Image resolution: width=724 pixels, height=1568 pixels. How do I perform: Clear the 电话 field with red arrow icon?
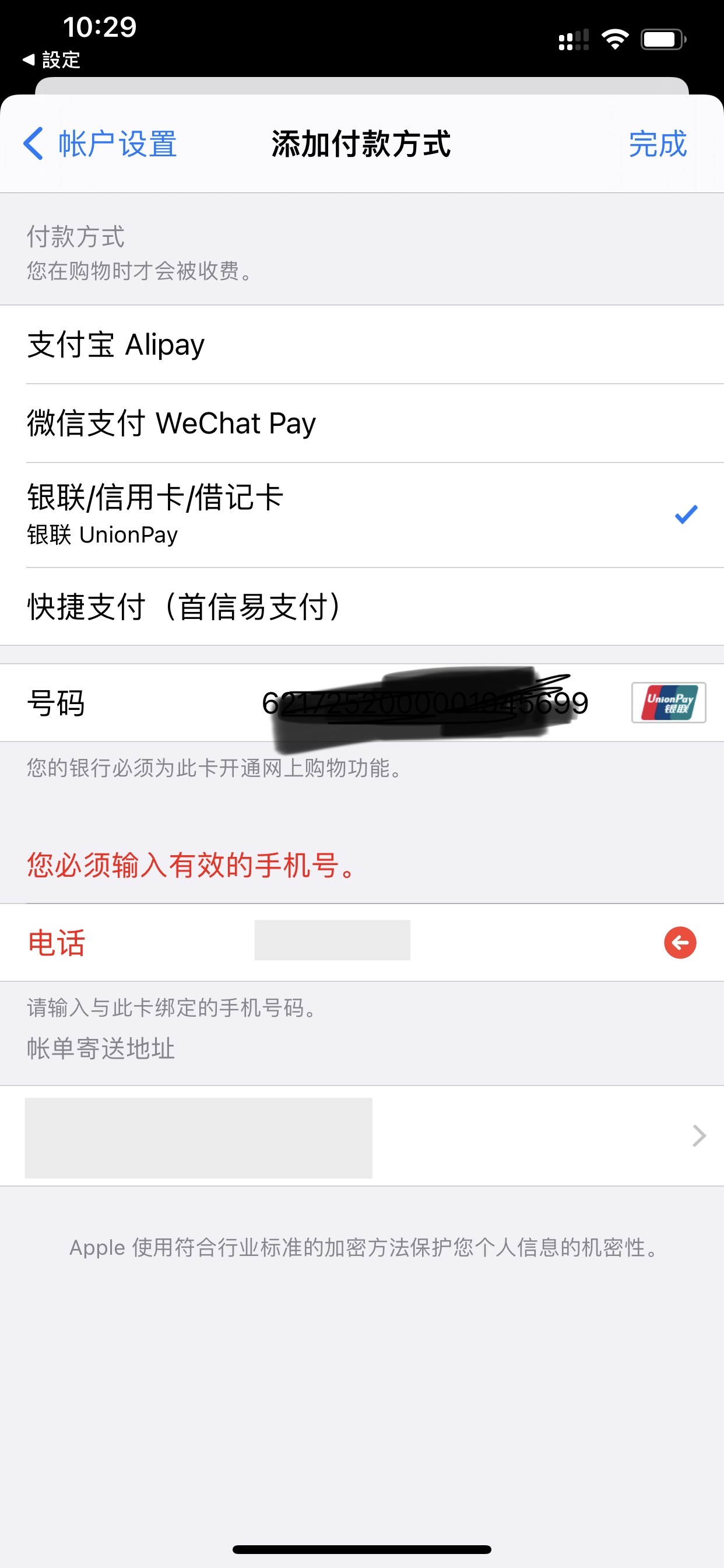tap(680, 942)
